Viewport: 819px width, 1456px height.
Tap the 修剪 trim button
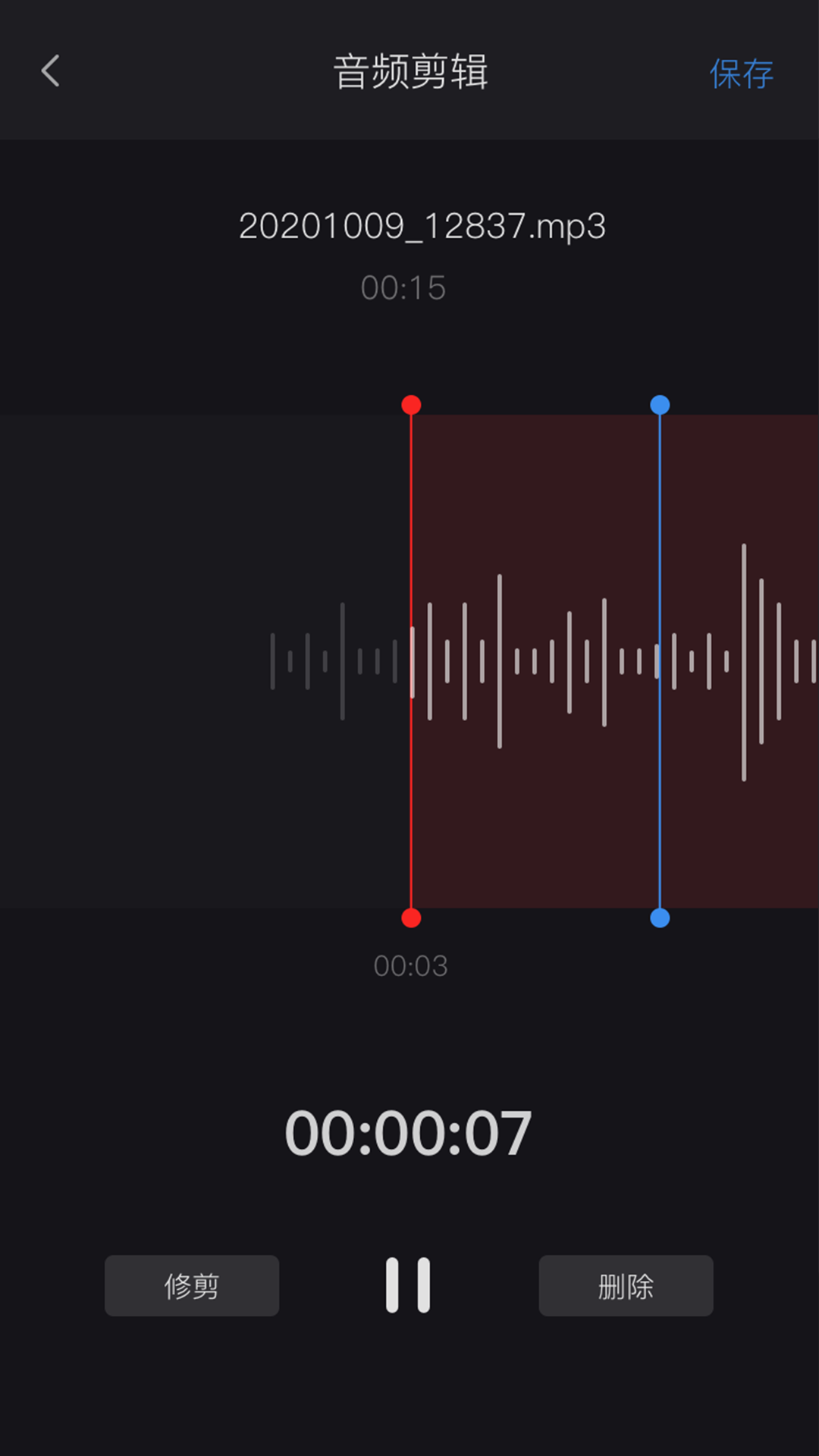point(192,1285)
